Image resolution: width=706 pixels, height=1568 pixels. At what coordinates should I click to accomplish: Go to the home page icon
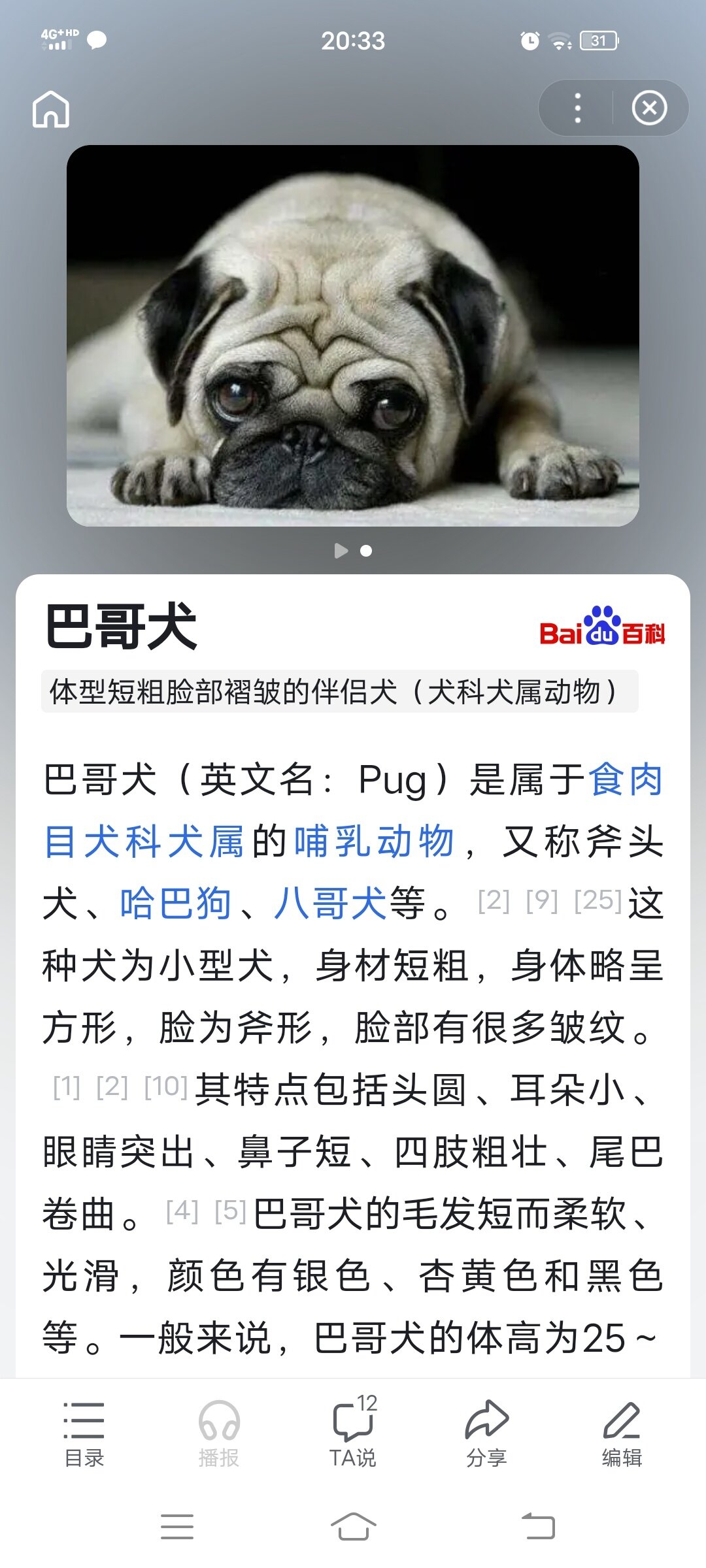point(51,108)
